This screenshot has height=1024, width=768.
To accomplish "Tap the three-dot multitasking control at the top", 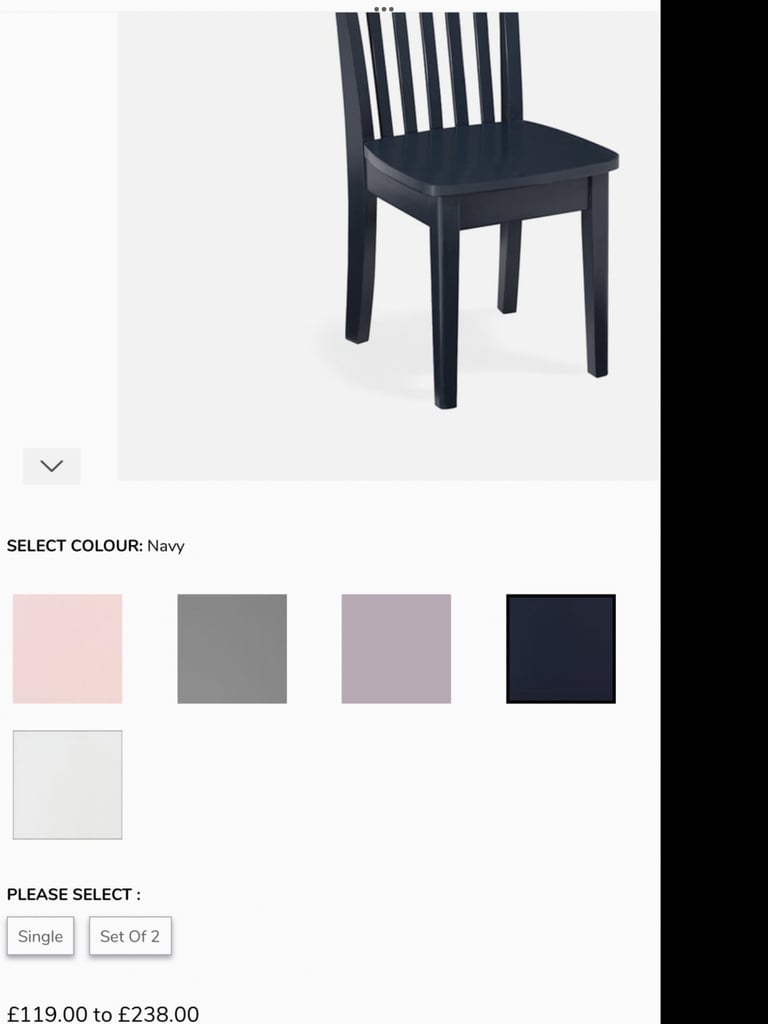I will point(384,9).
